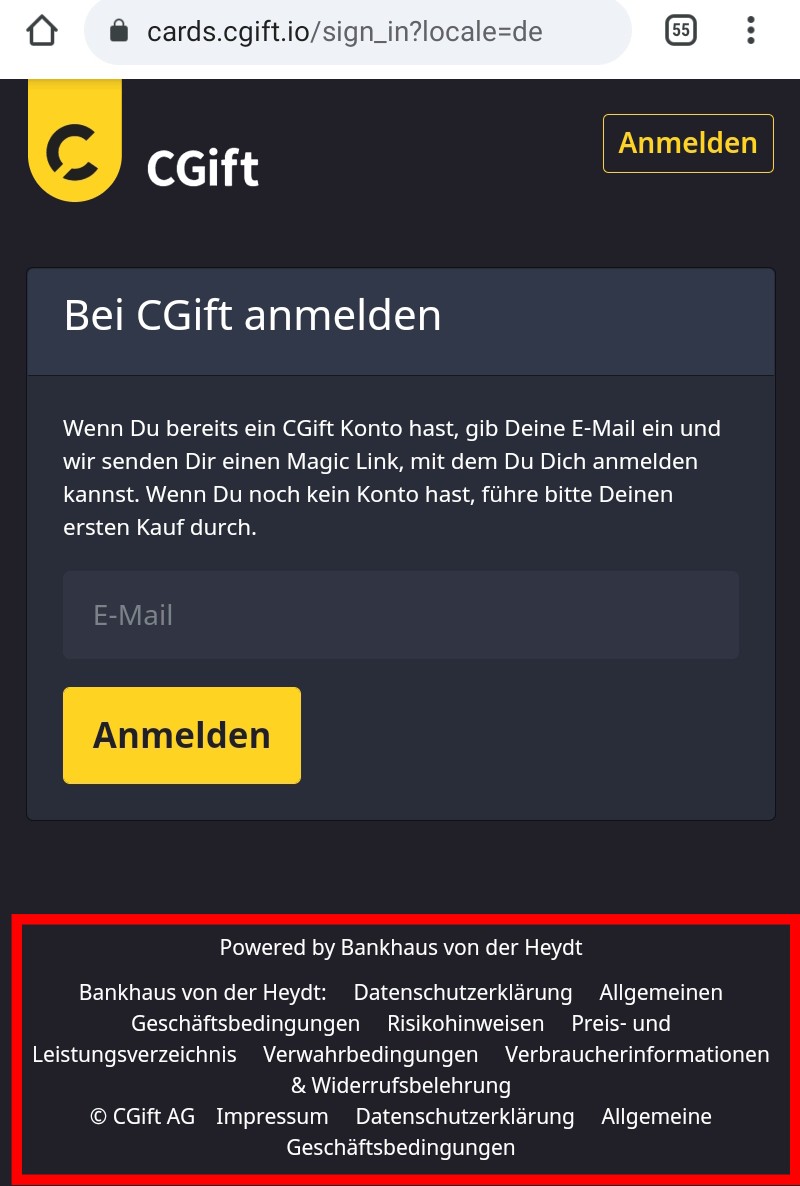The height and width of the screenshot is (1186, 800).
Task: Tap the outlined Anmelden button in header
Action: click(x=688, y=143)
